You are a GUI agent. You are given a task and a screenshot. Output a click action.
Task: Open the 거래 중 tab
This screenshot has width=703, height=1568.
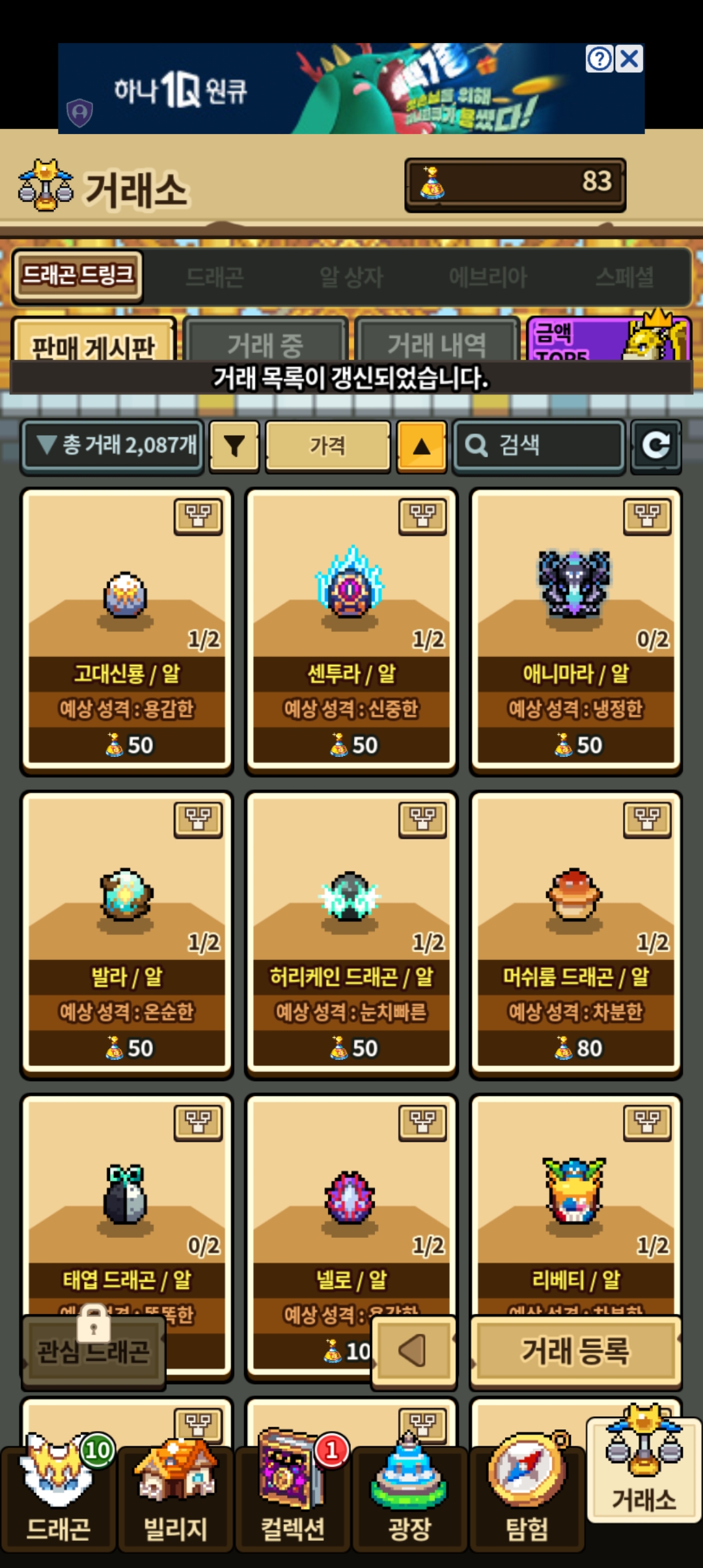click(x=266, y=343)
